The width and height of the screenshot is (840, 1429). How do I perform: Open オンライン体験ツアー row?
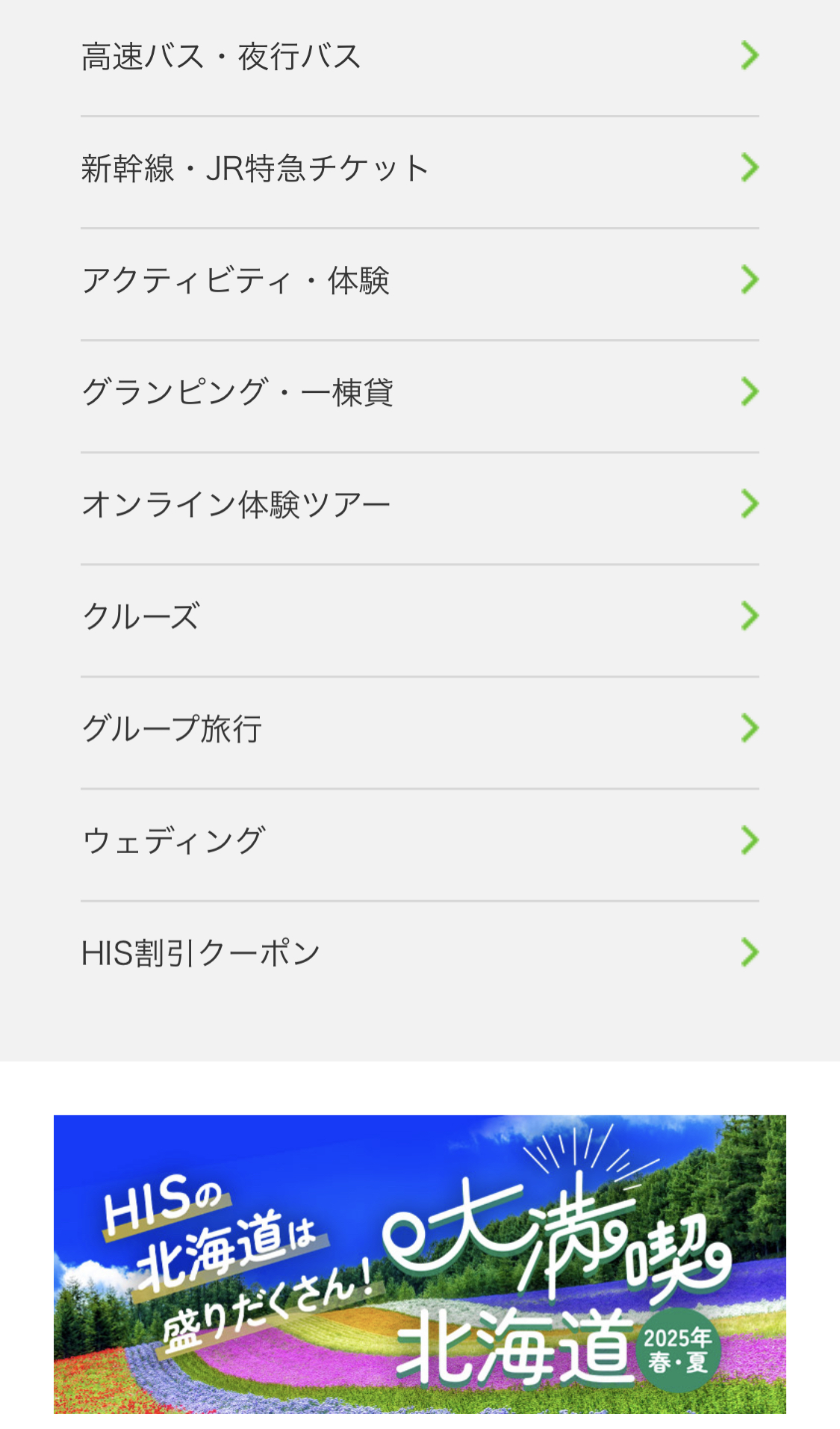tap(420, 504)
